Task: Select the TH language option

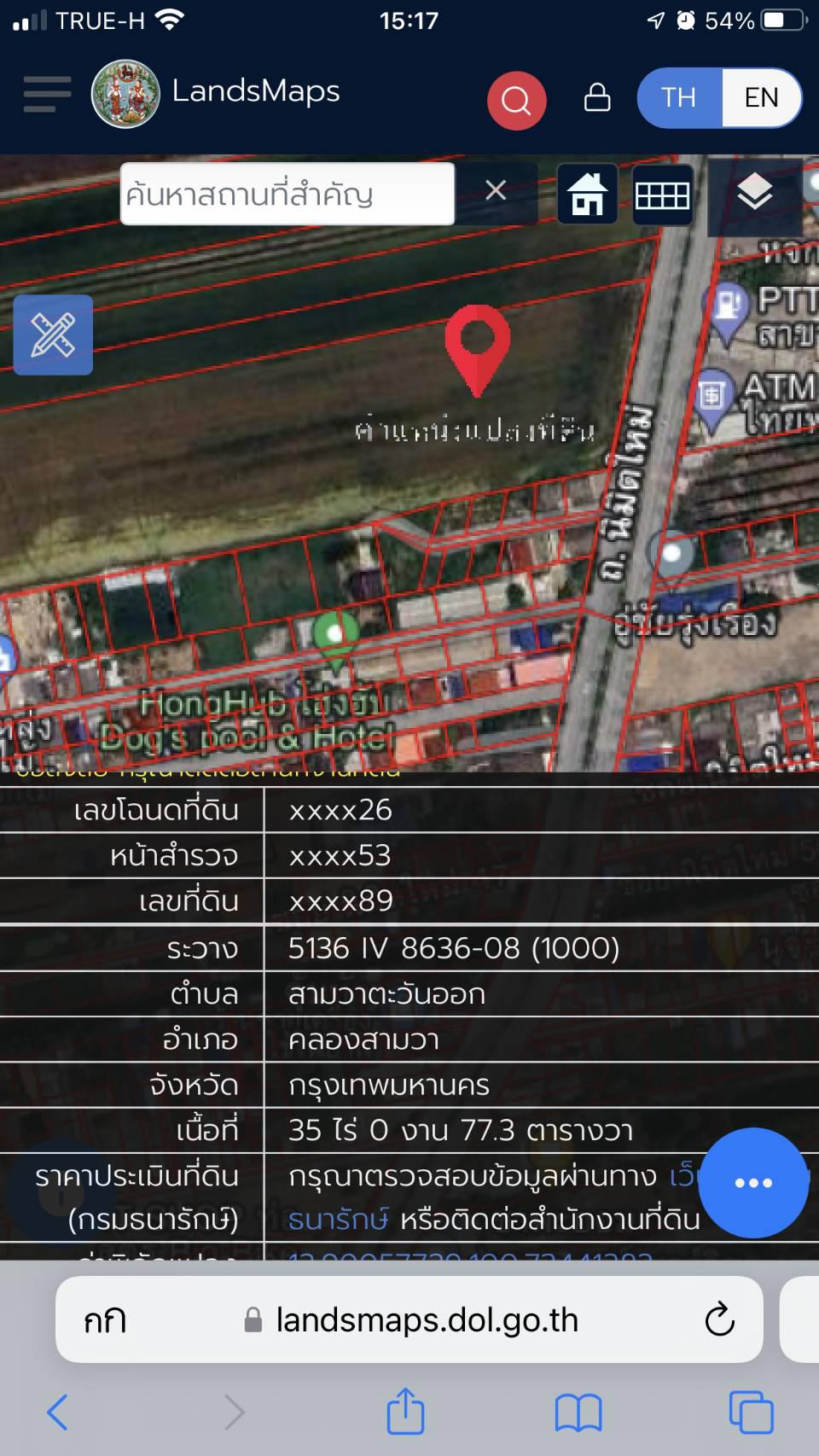Action: click(x=679, y=98)
